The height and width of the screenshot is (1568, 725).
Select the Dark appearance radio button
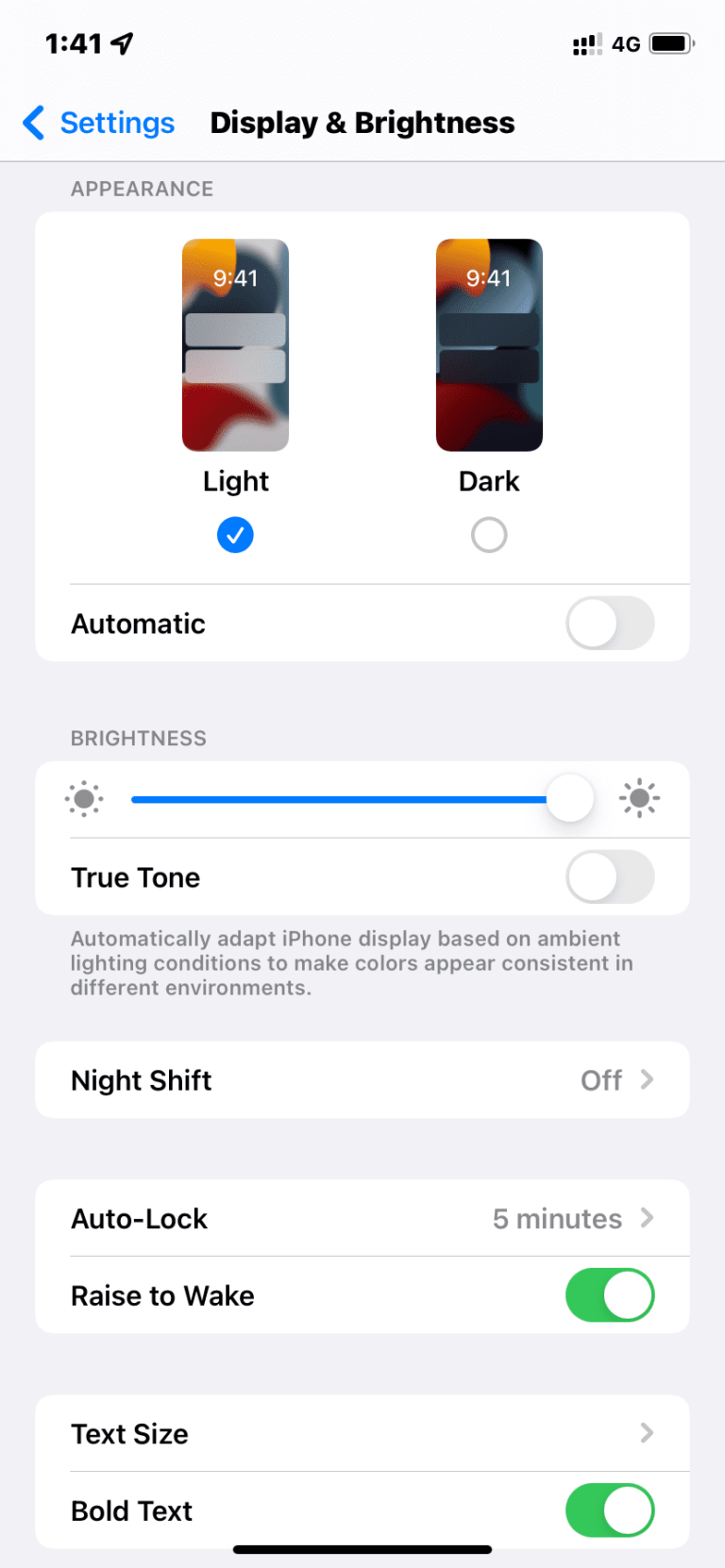488,535
